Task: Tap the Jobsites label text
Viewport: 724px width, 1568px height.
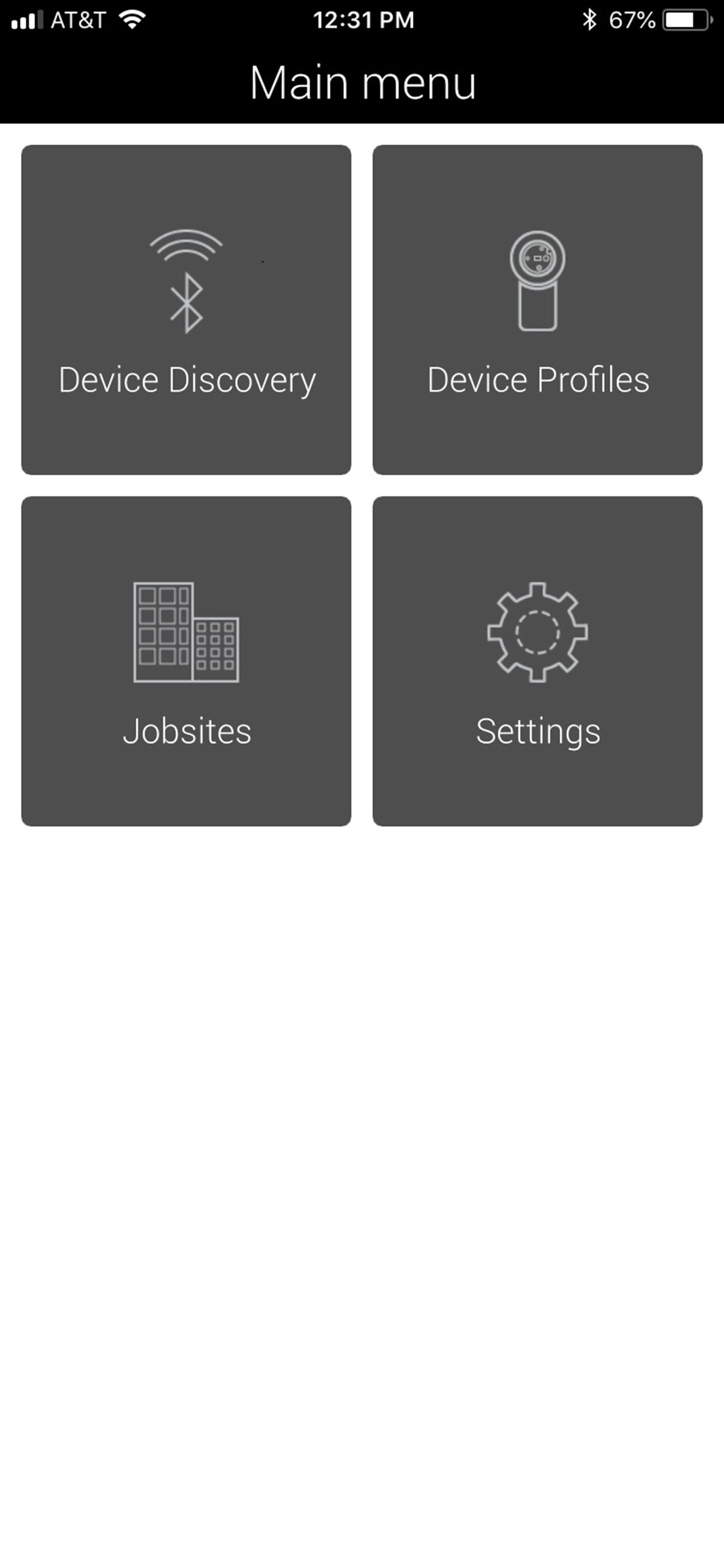Action: pyautogui.click(x=187, y=731)
